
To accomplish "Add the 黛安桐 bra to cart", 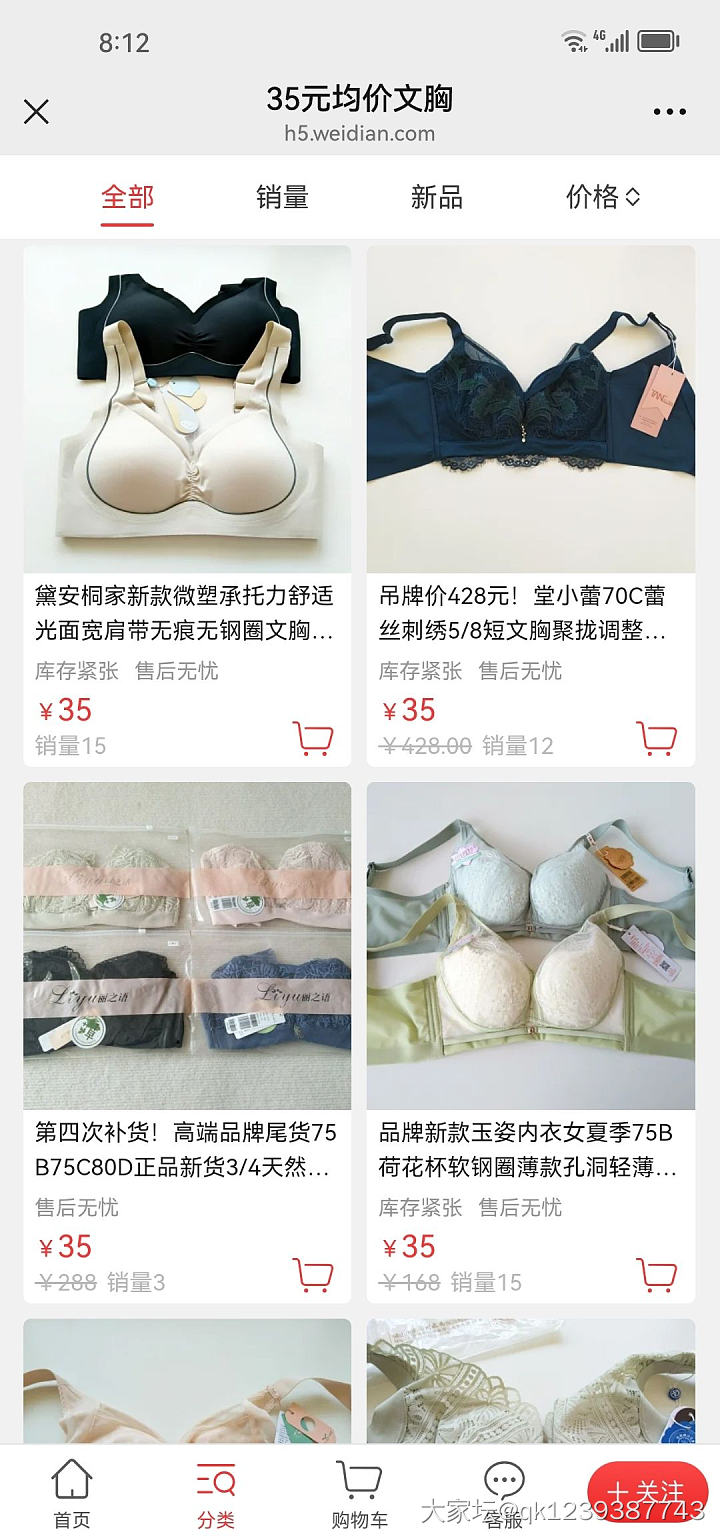I will pos(313,738).
